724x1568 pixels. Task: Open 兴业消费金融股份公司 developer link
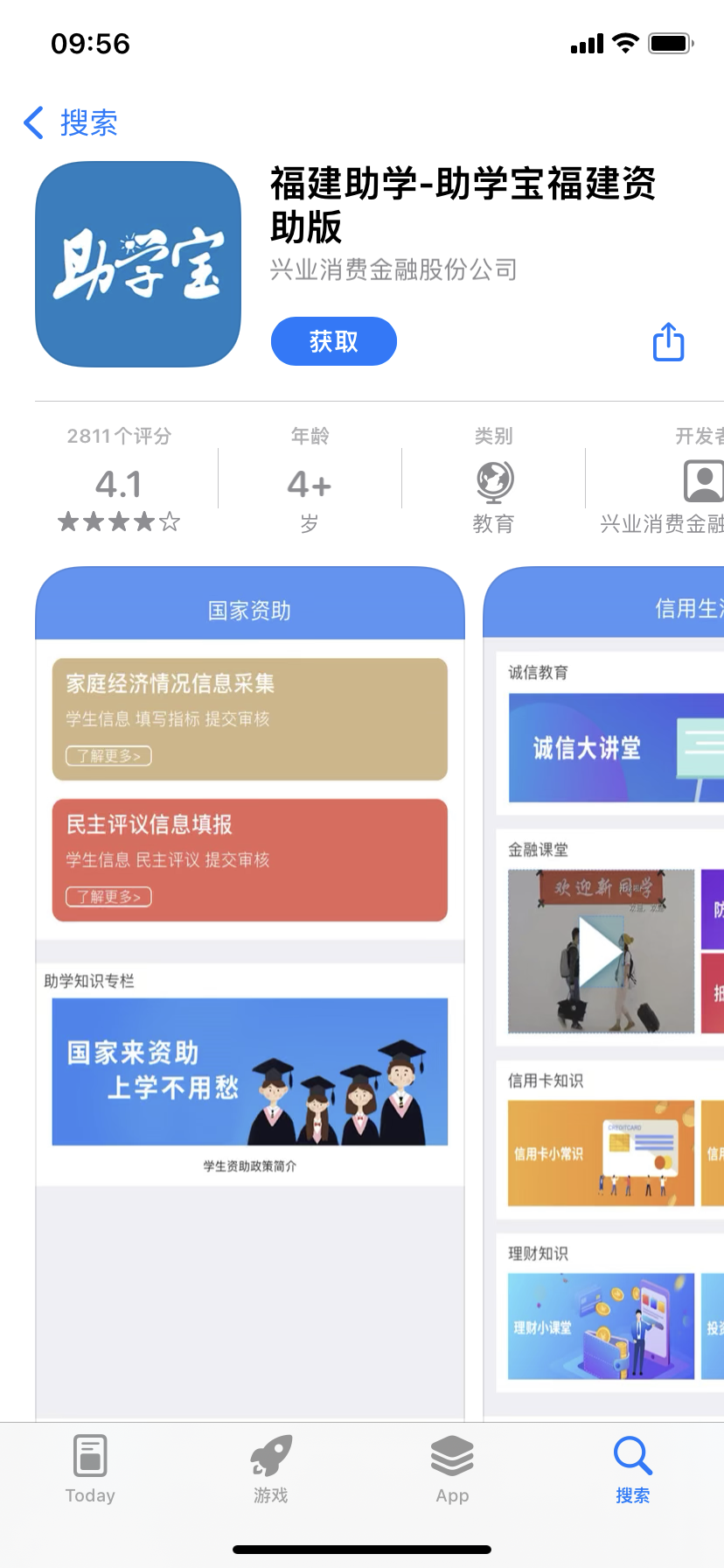(x=393, y=271)
